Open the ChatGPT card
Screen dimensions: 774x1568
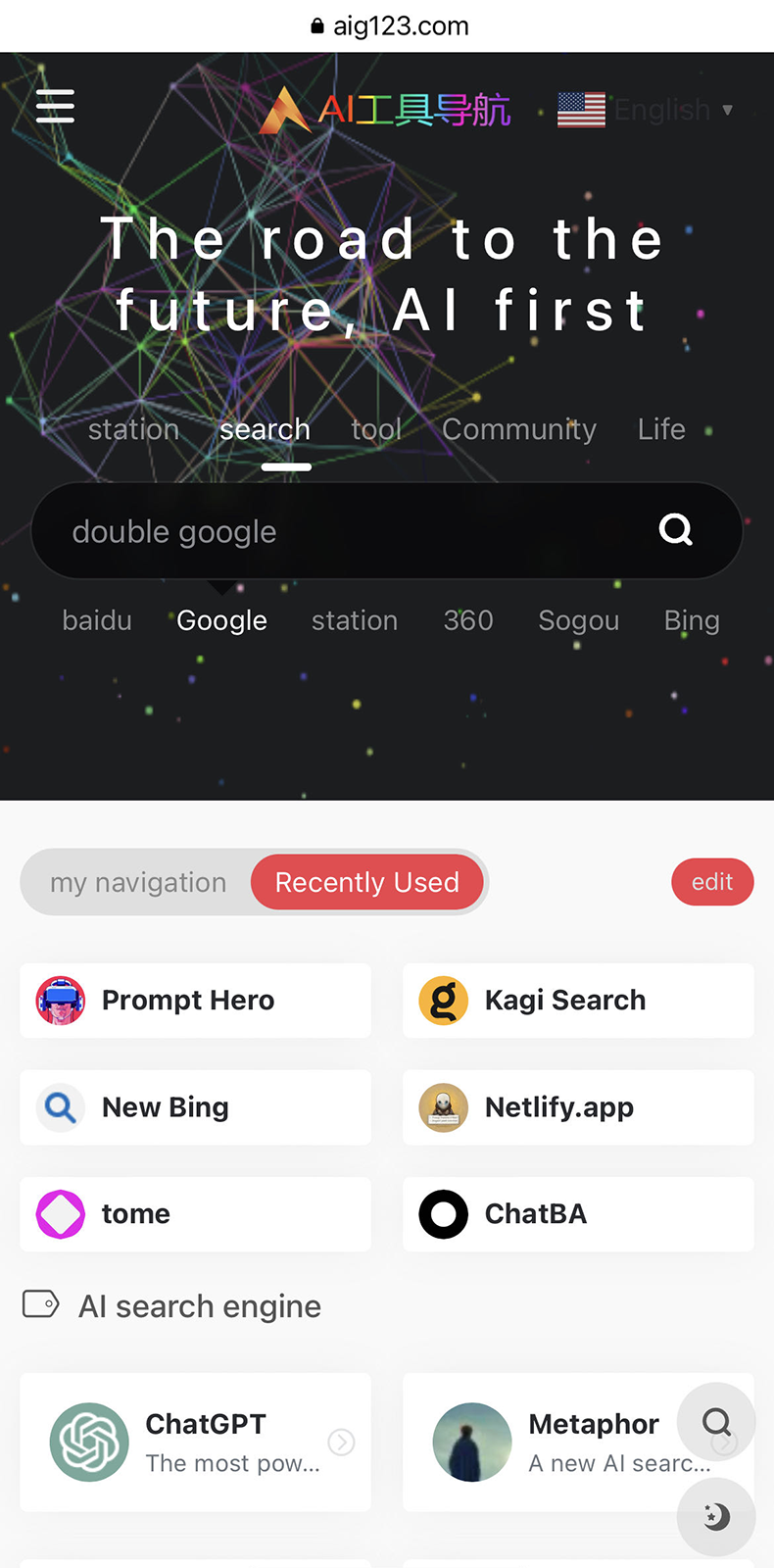click(195, 1442)
